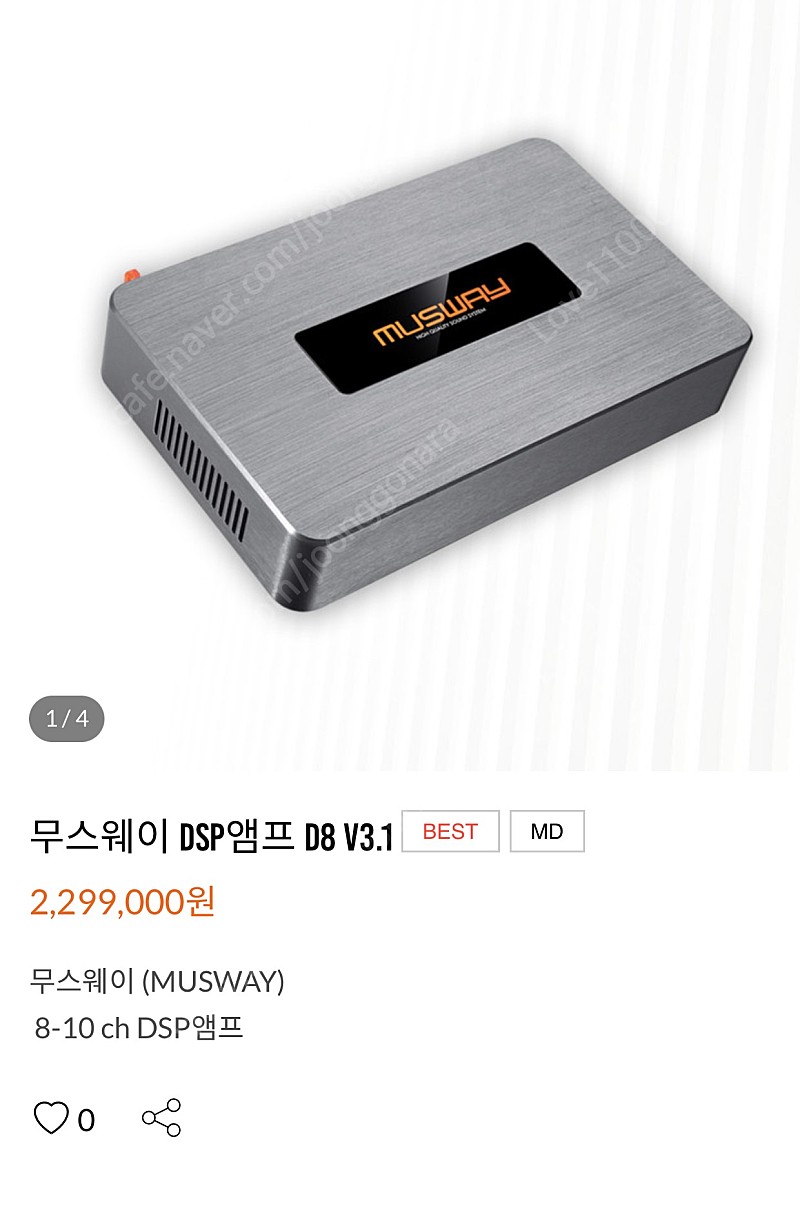Image resolution: width=800 pixels, height=1208 pixels.
Task: Click the 8-10 ch DSP앰프 description text
Action: pos(144,1024)
